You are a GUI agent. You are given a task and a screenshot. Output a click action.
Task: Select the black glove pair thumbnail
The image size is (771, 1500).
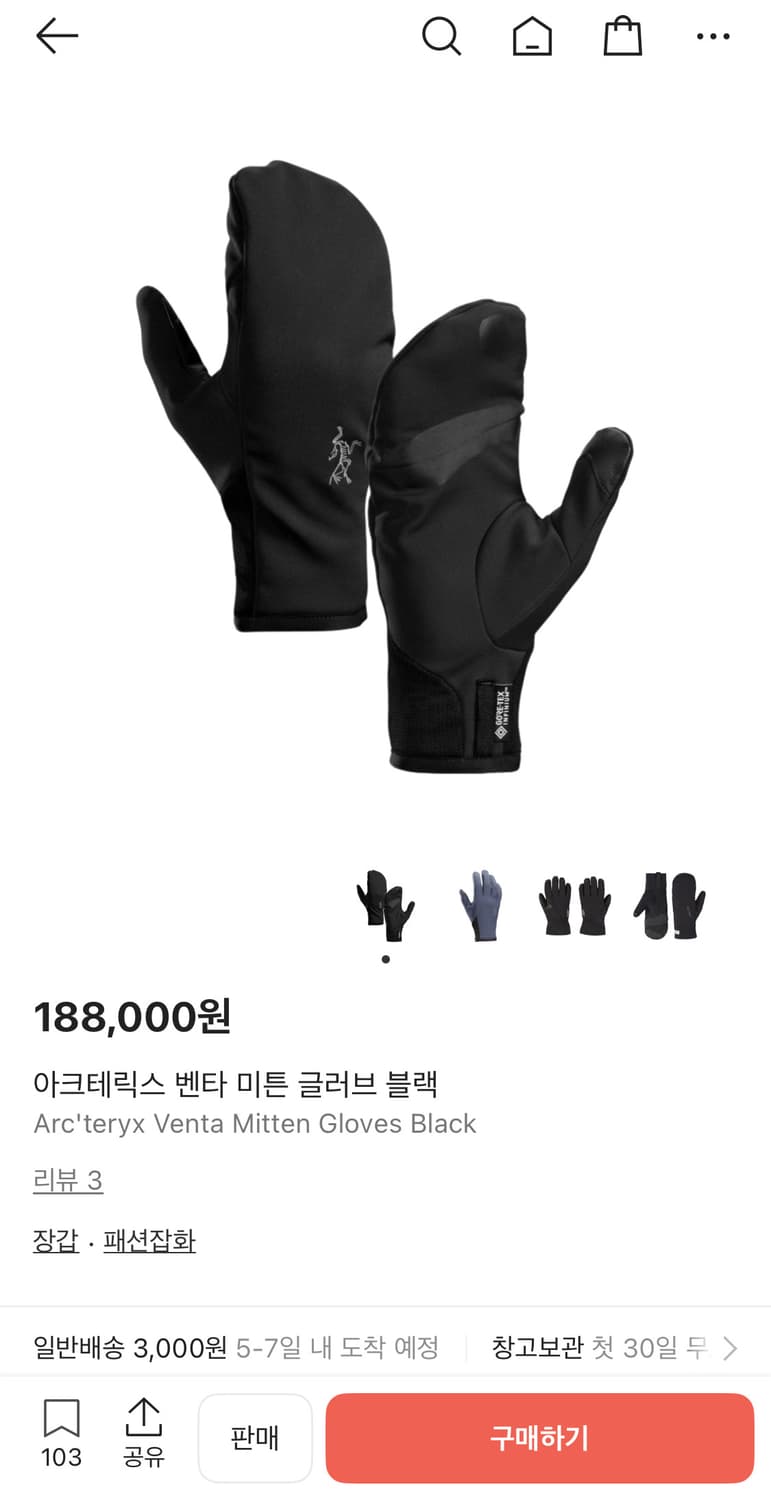click(573, 905)
